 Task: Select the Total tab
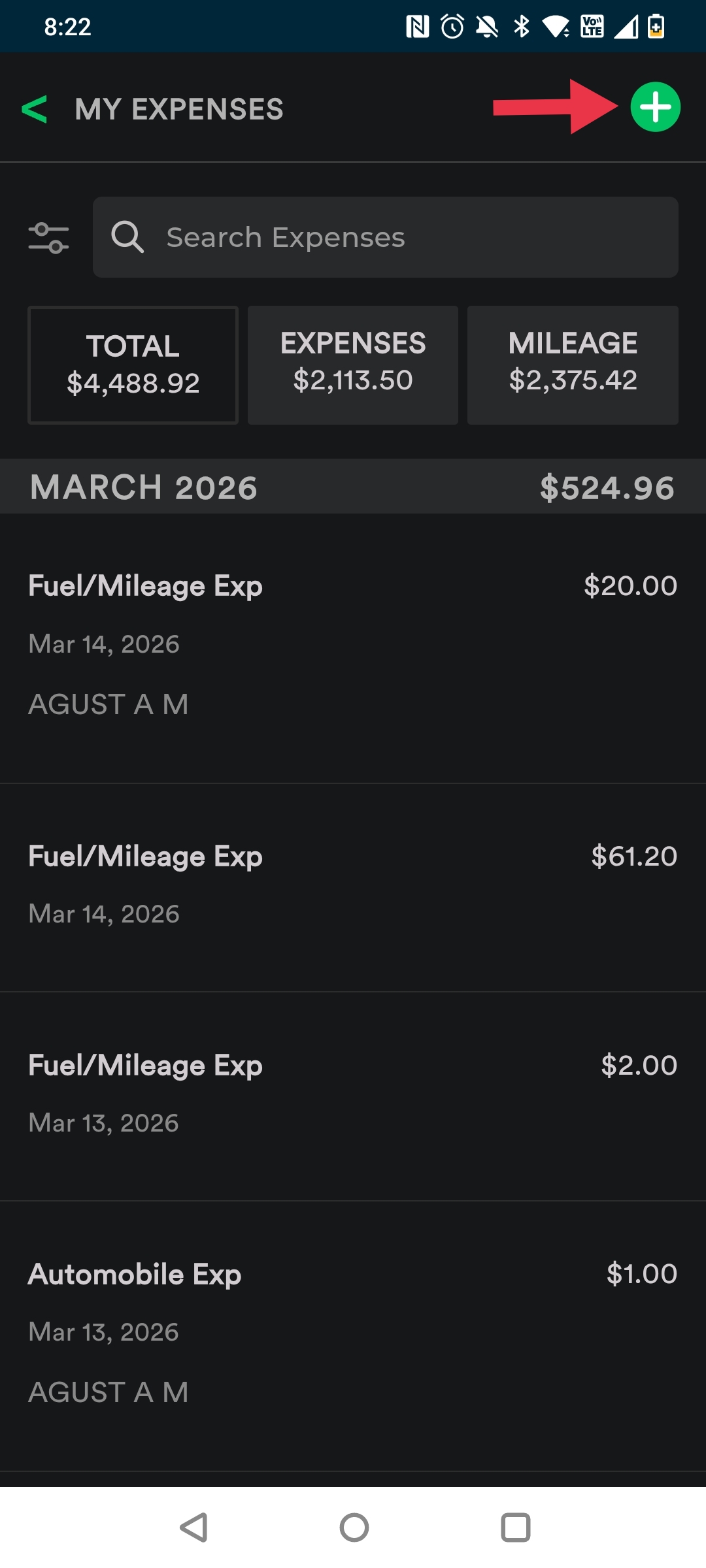pyautogui.click(x=133, y=365)
